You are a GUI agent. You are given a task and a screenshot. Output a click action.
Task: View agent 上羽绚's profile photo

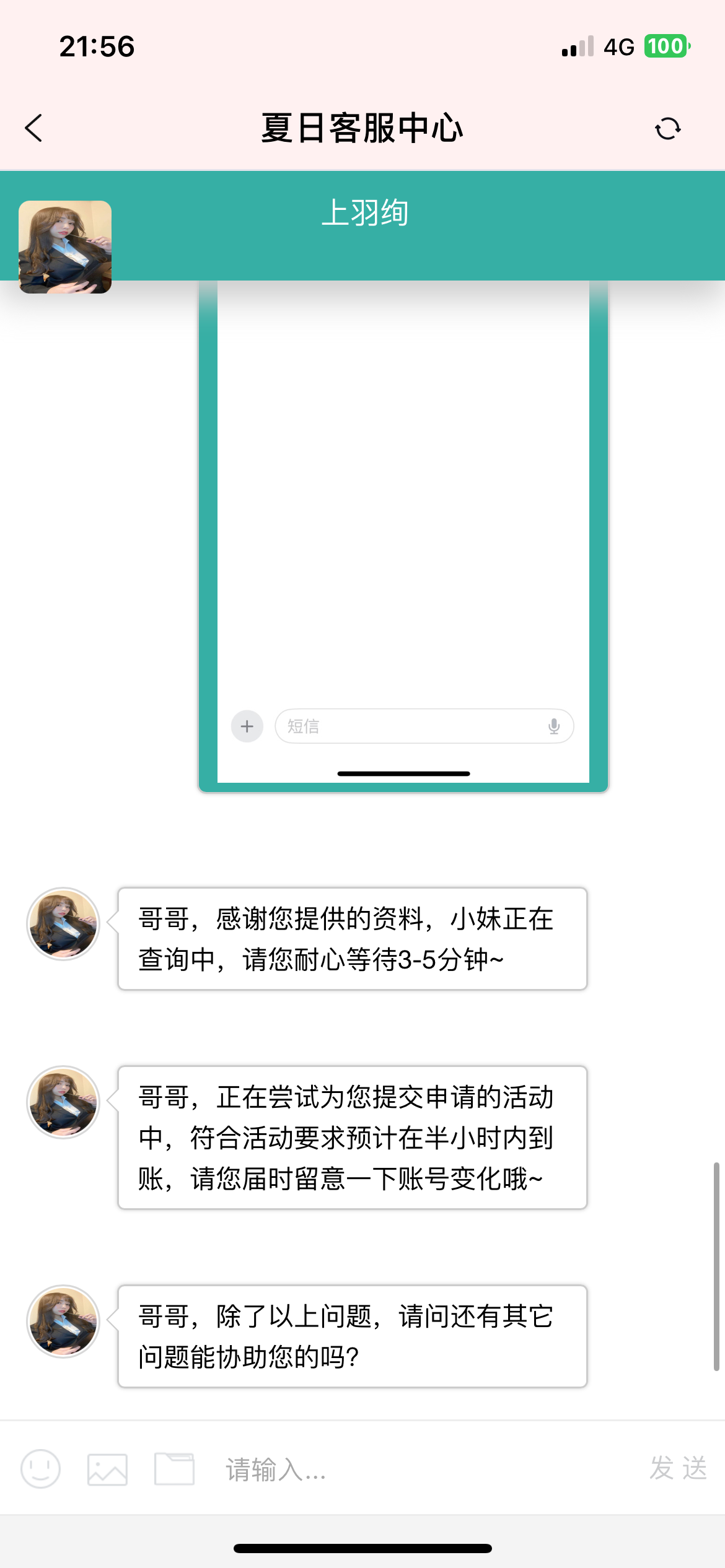[65, 246]
